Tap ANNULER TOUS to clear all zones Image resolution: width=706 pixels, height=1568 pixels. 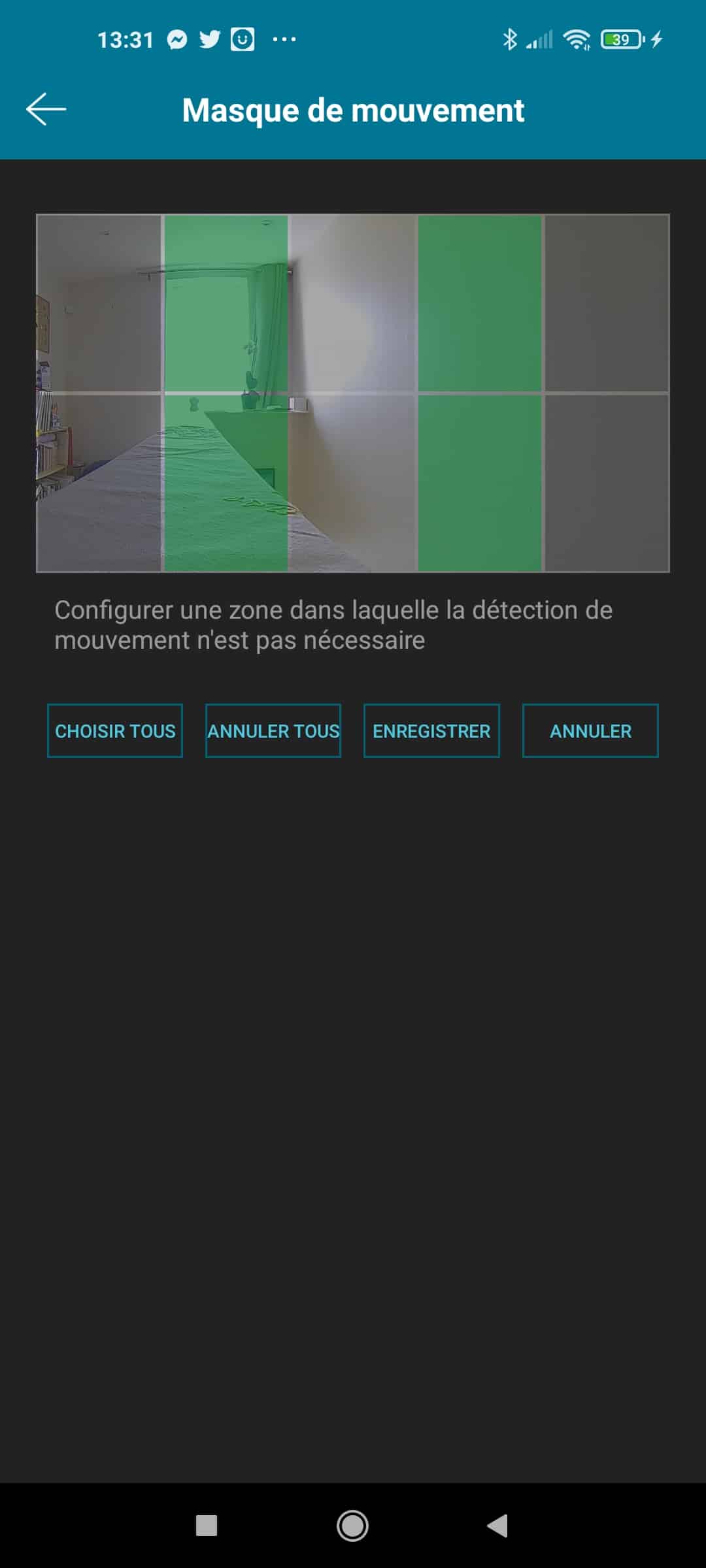[x=273, y=730]
